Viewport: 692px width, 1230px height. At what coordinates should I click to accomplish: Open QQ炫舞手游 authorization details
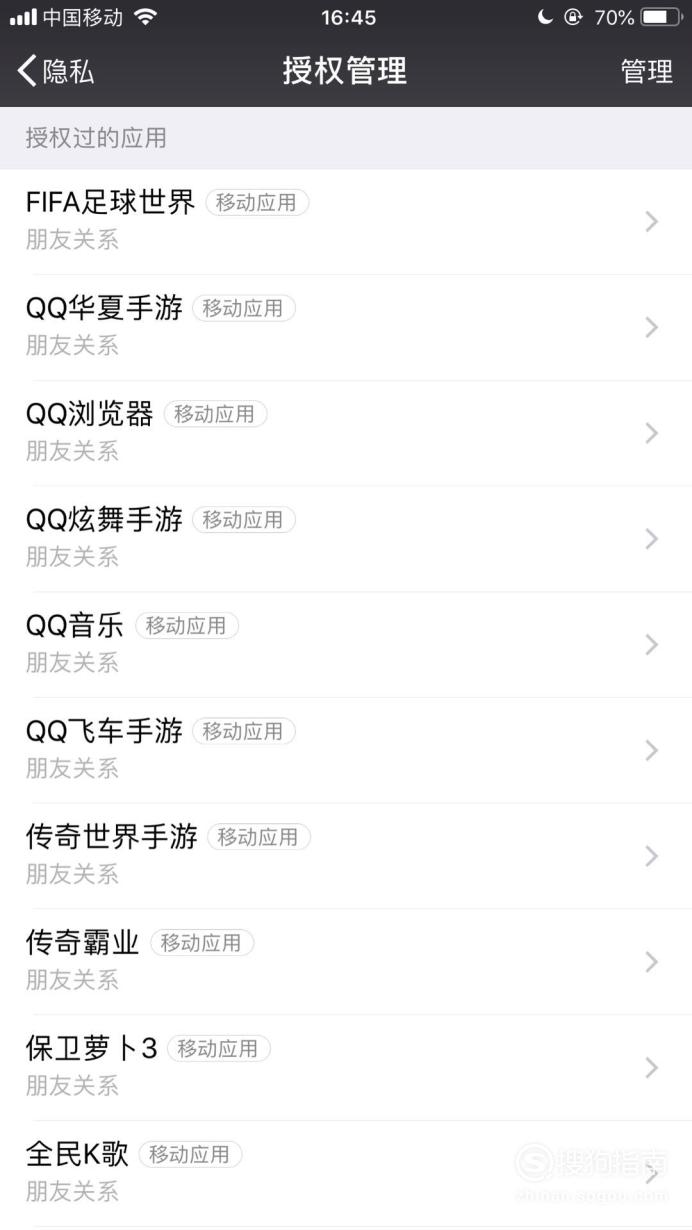click(x=346, y=540)
